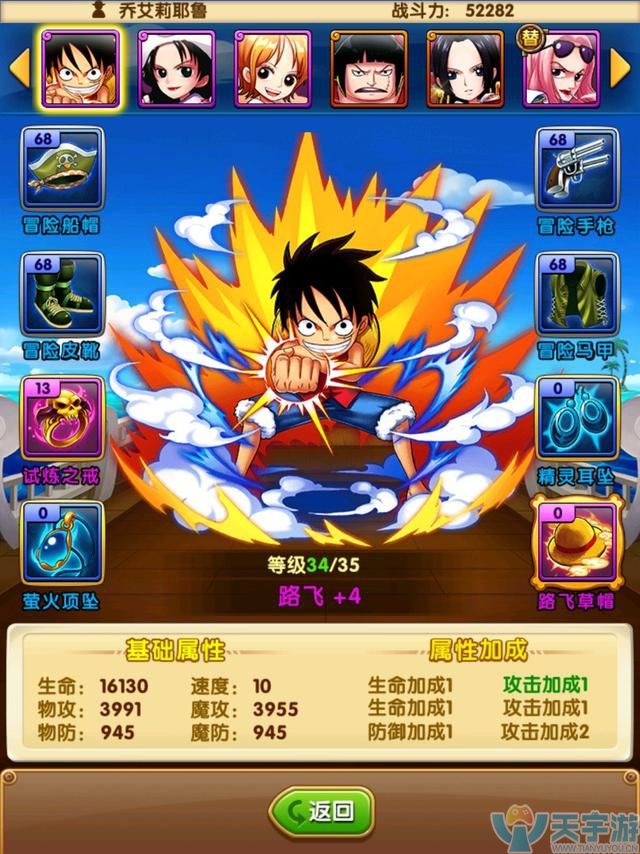
Task: Open the 路飞草帽 straw hat slot
Action: (575, 545)
